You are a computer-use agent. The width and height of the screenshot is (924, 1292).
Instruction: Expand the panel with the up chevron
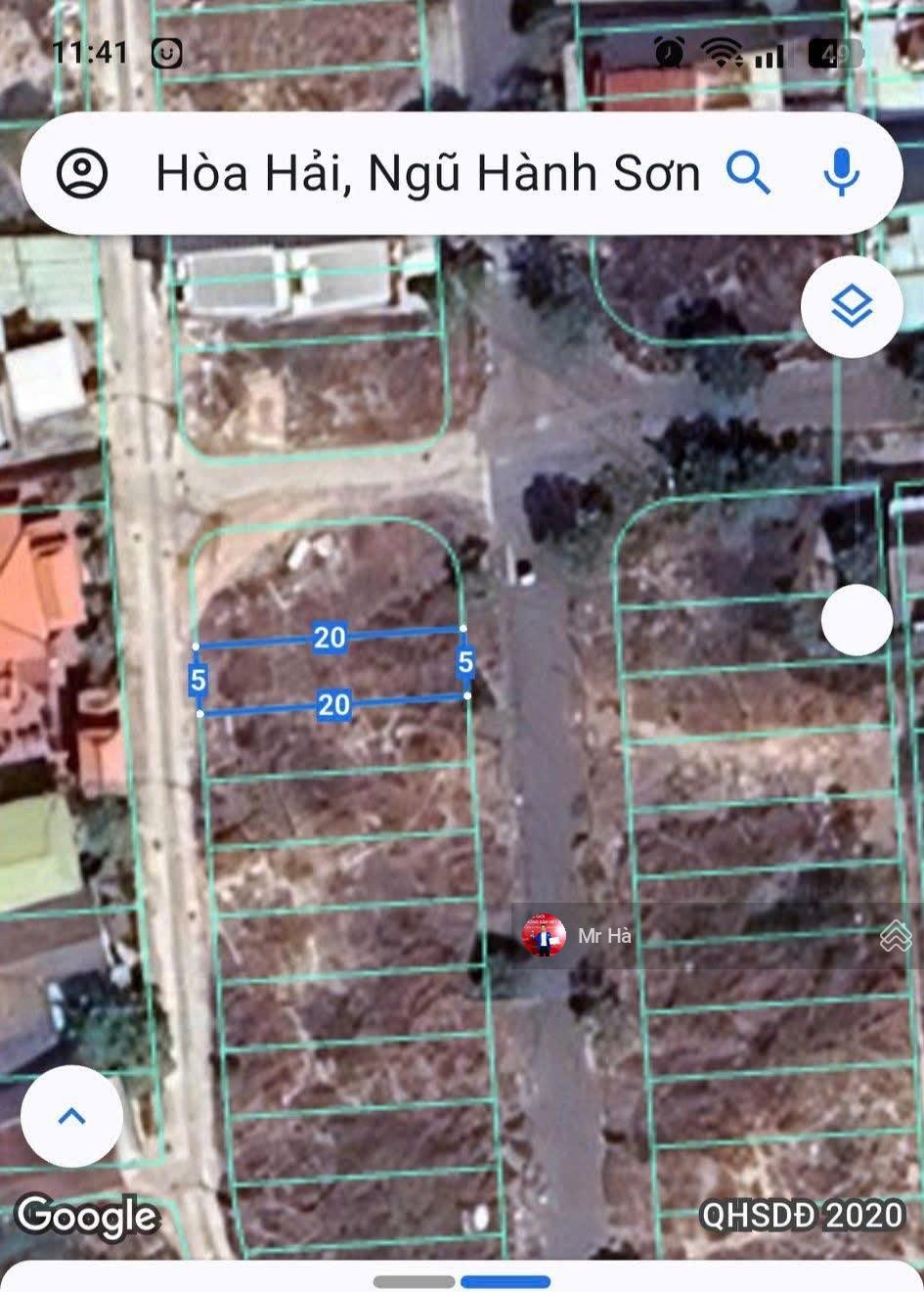click(x=72, y=1116)
